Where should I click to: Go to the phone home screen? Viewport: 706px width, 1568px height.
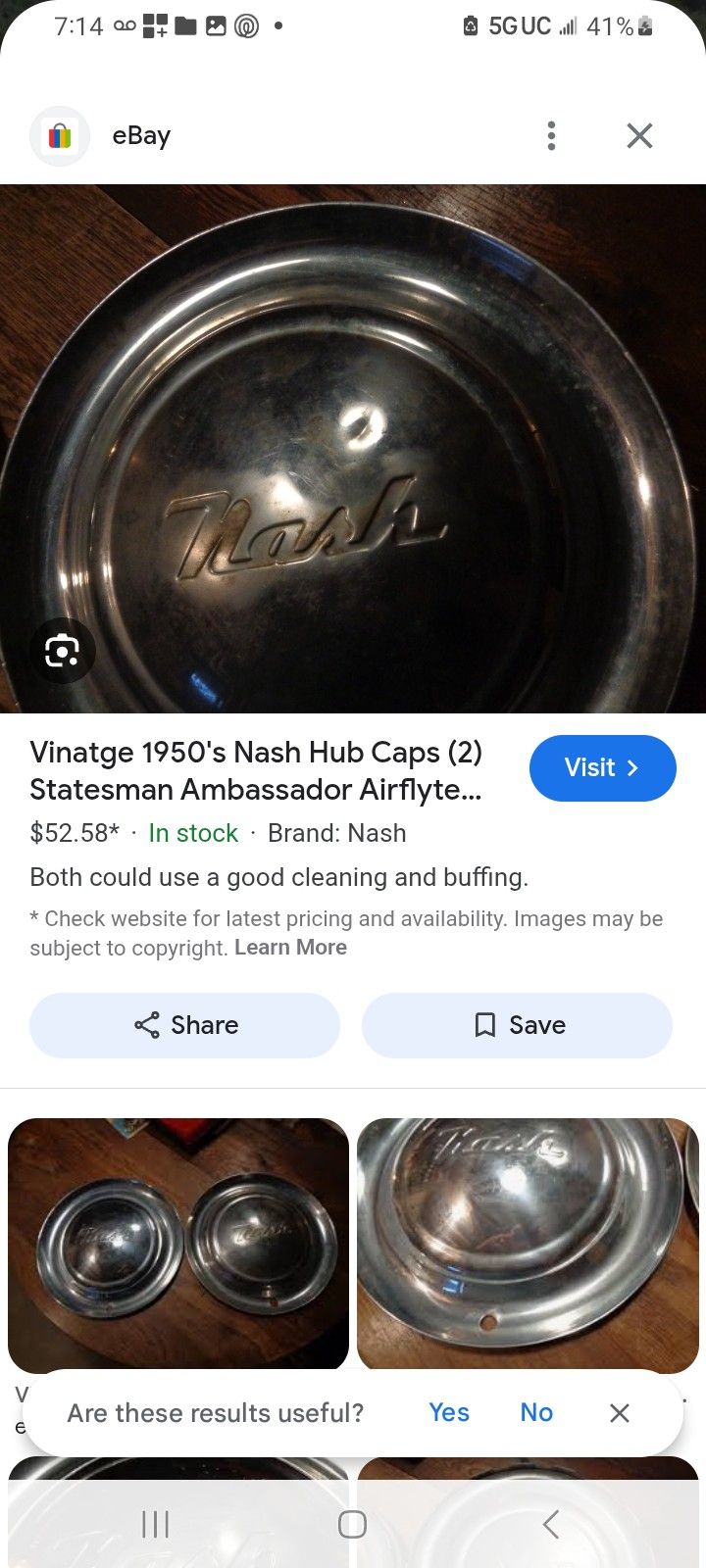point(352,1524)
